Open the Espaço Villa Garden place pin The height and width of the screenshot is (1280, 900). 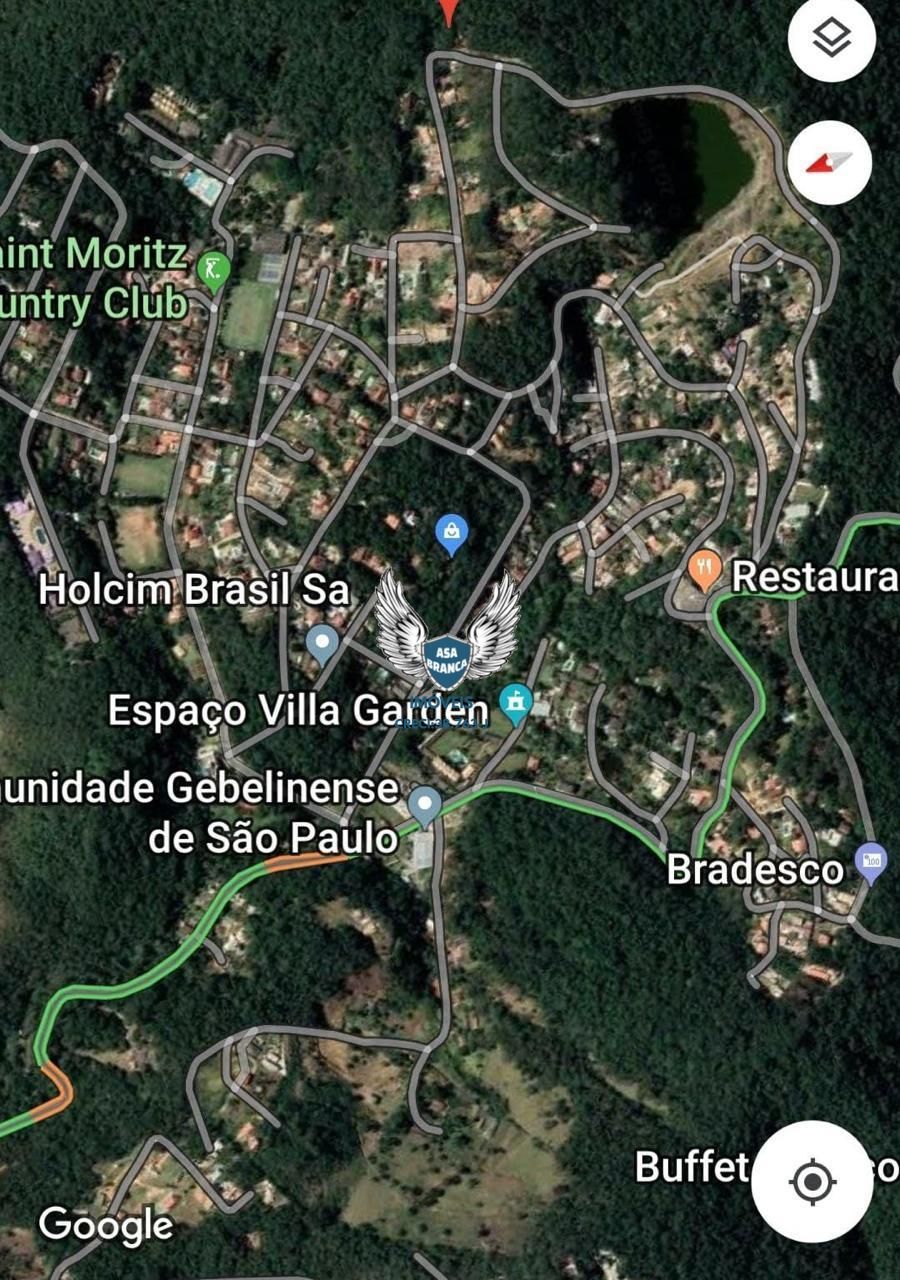click(516, 703)
